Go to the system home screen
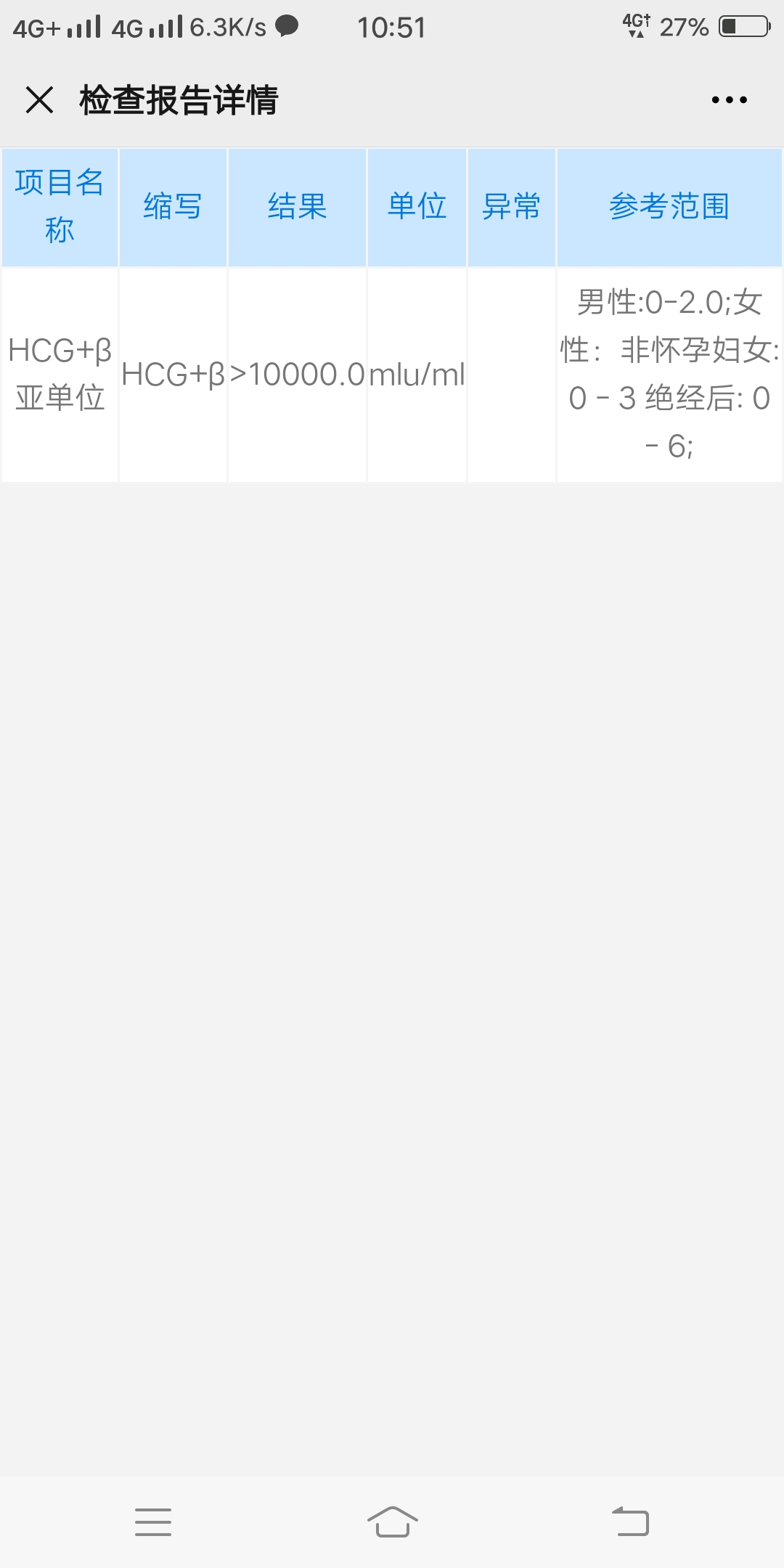784x1568 pixels. point(392,1522)
